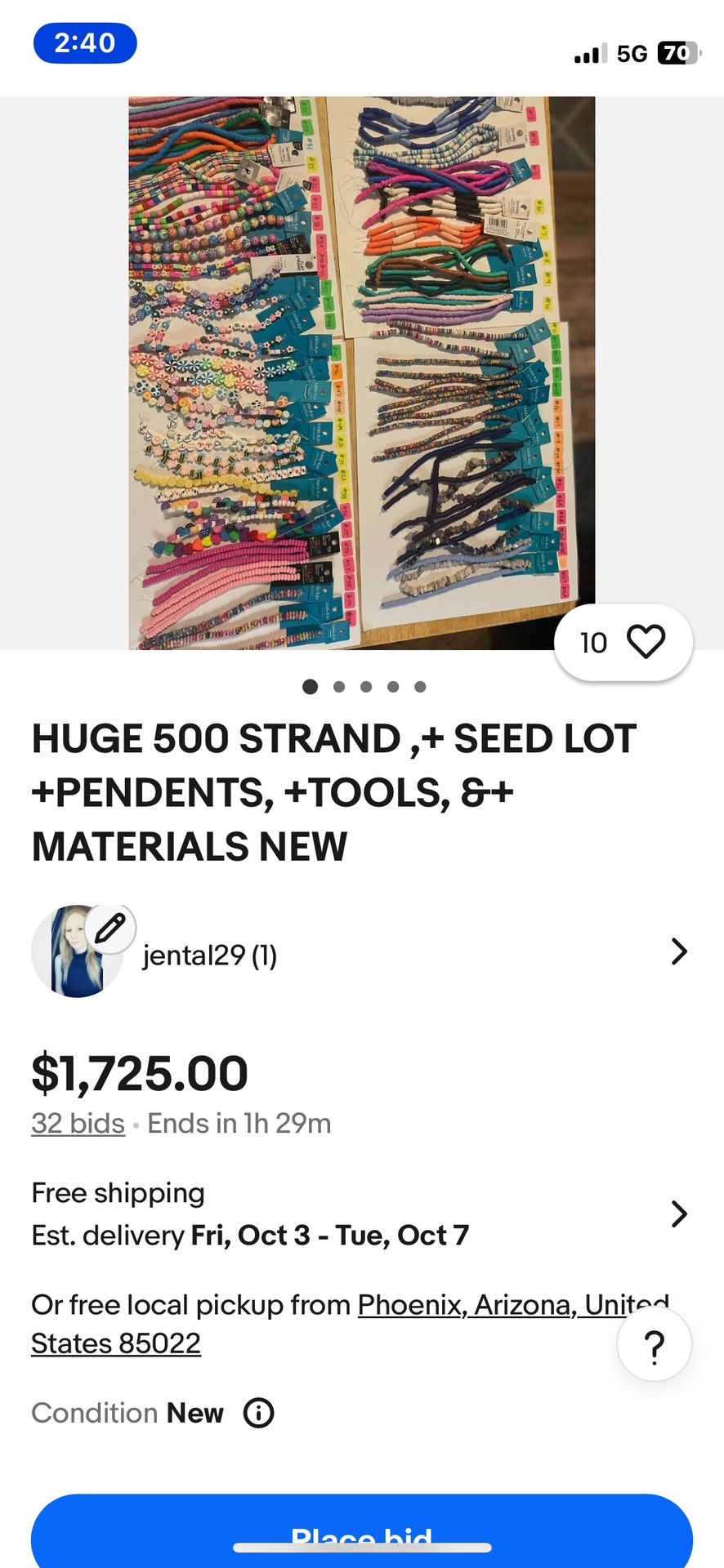Expand free shipping and delivery details
The width and height of the screenshot is (724, 1568).
[678, 1214]
